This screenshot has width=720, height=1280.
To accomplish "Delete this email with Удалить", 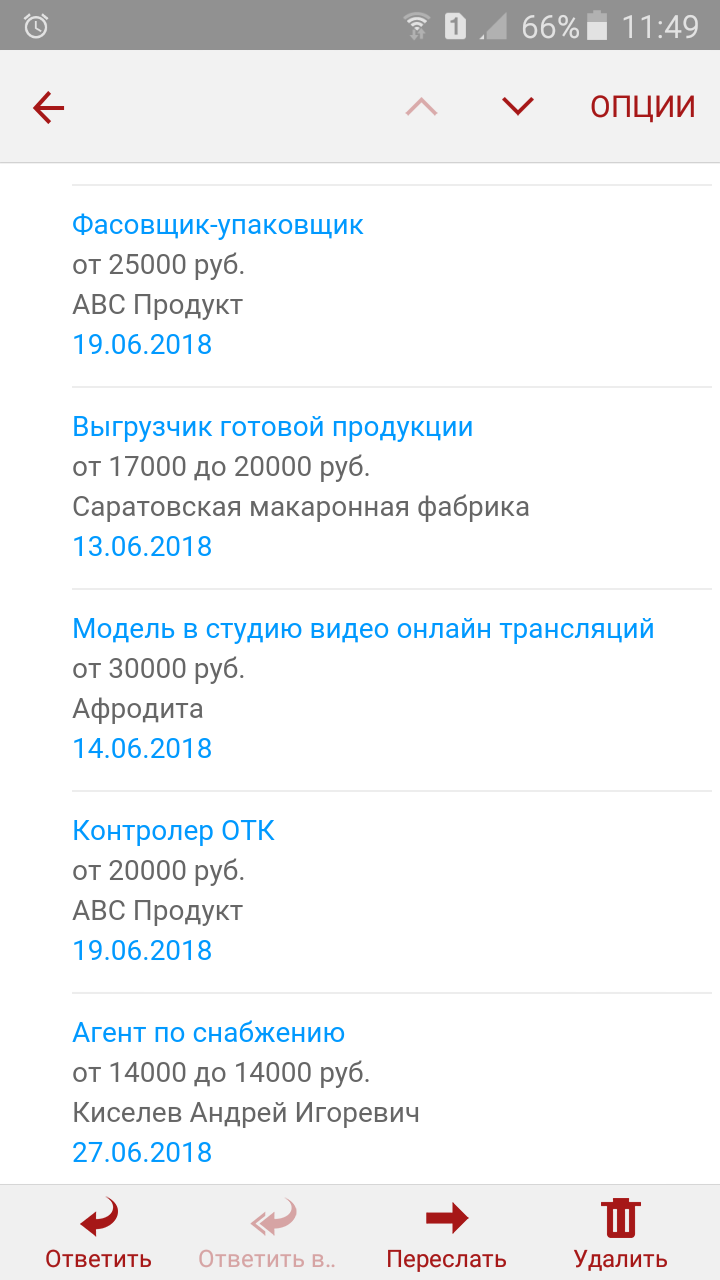I will (x=620, y=1234).
